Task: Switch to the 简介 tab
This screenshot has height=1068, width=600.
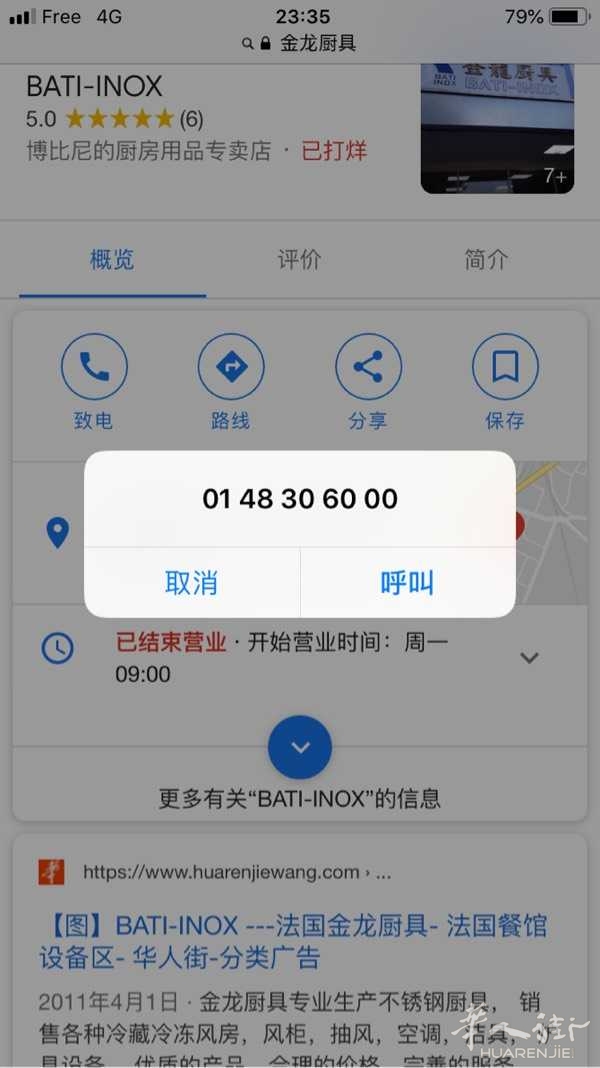Action: [486, 260]
